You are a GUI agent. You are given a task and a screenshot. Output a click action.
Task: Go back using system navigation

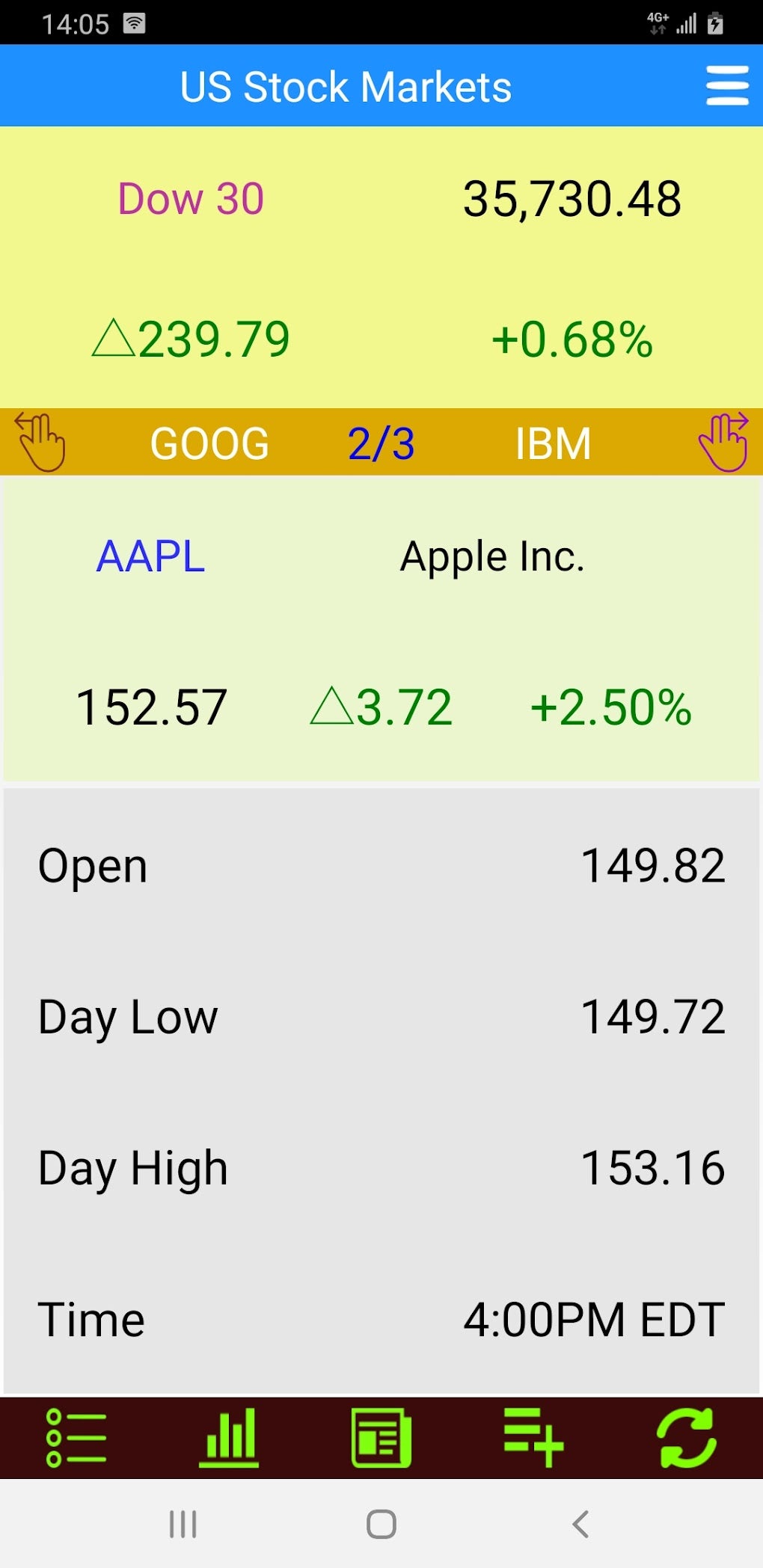pos(580,1524)
